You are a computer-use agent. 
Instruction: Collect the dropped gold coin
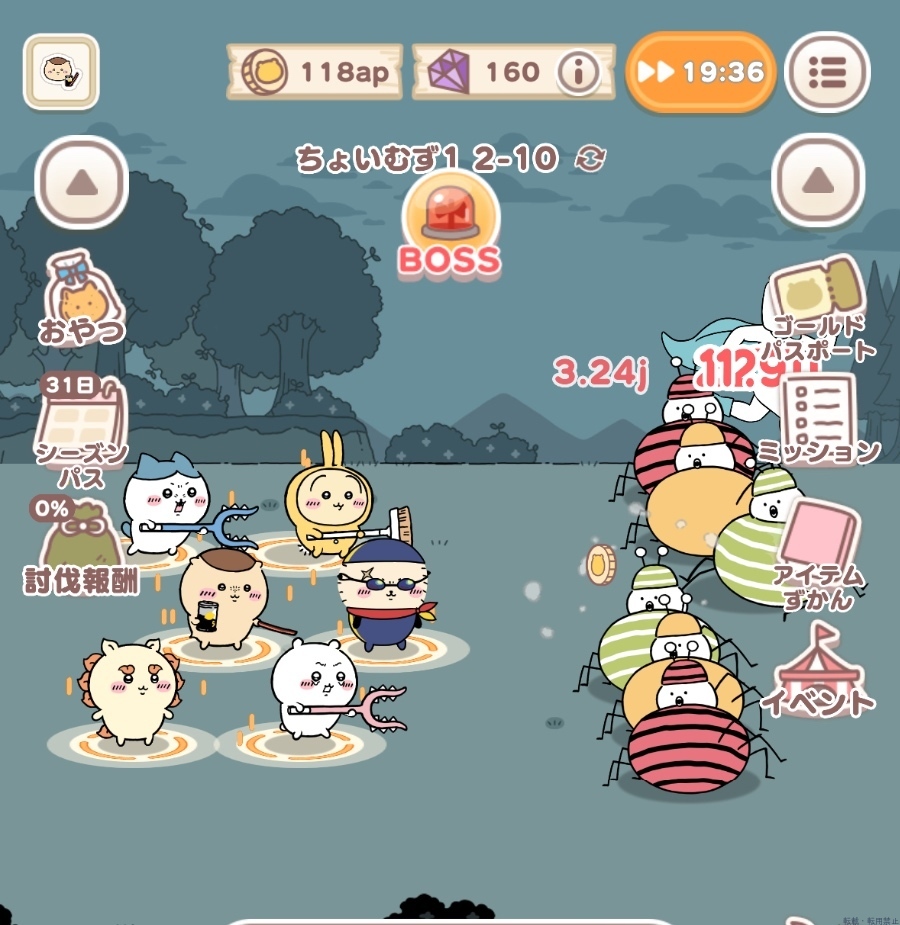[x=600, y=565]
